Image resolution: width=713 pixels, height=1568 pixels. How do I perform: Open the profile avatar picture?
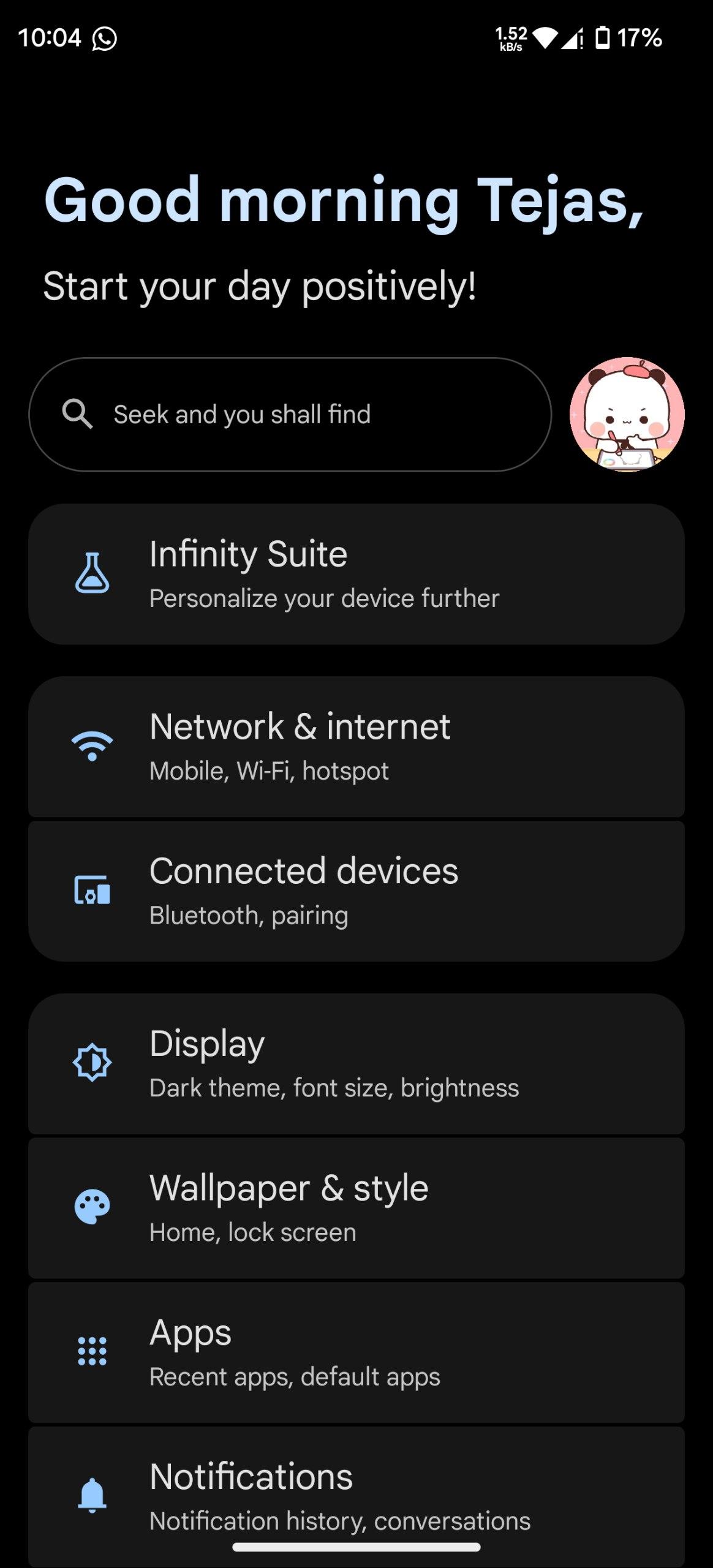[x=627, y=415]
